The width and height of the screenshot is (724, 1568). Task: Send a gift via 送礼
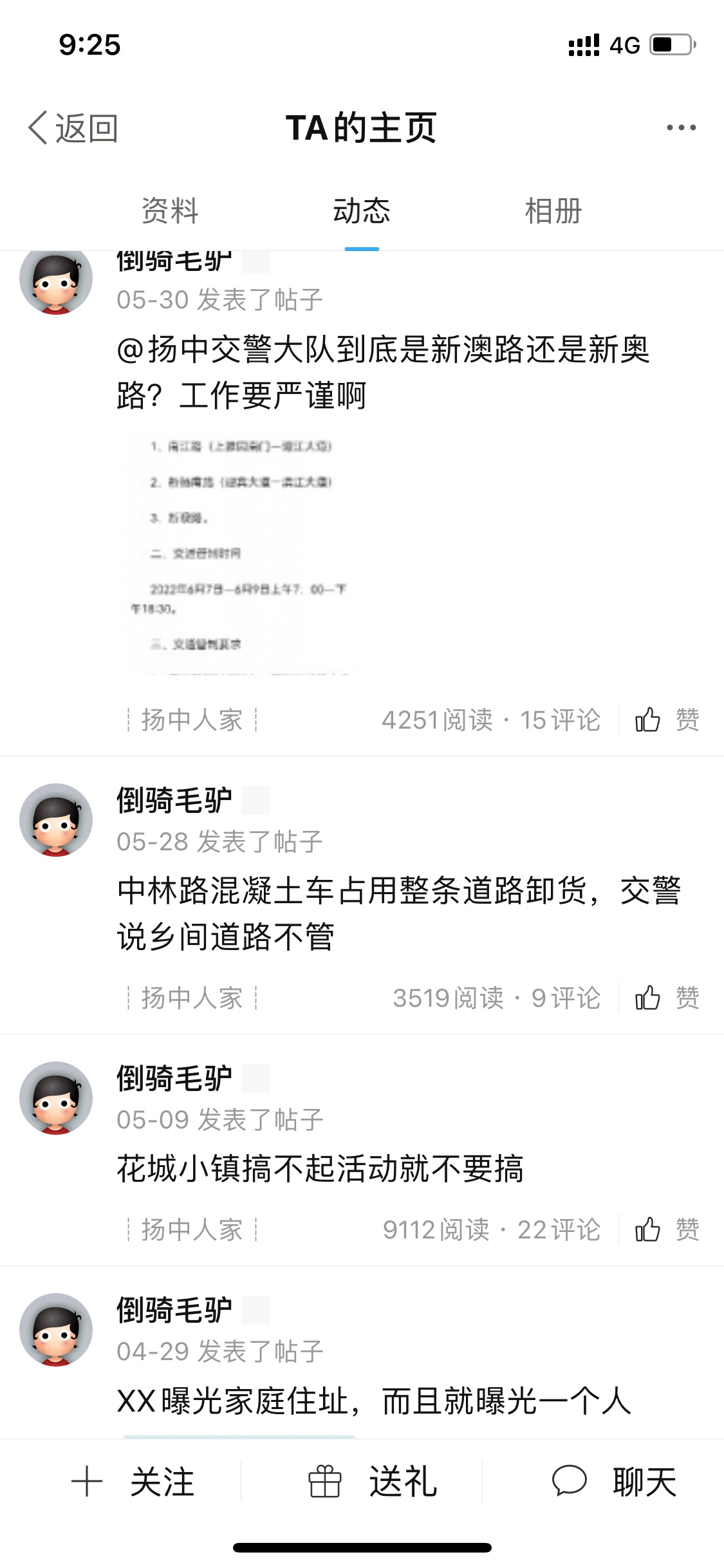(x=373, y=1482)
